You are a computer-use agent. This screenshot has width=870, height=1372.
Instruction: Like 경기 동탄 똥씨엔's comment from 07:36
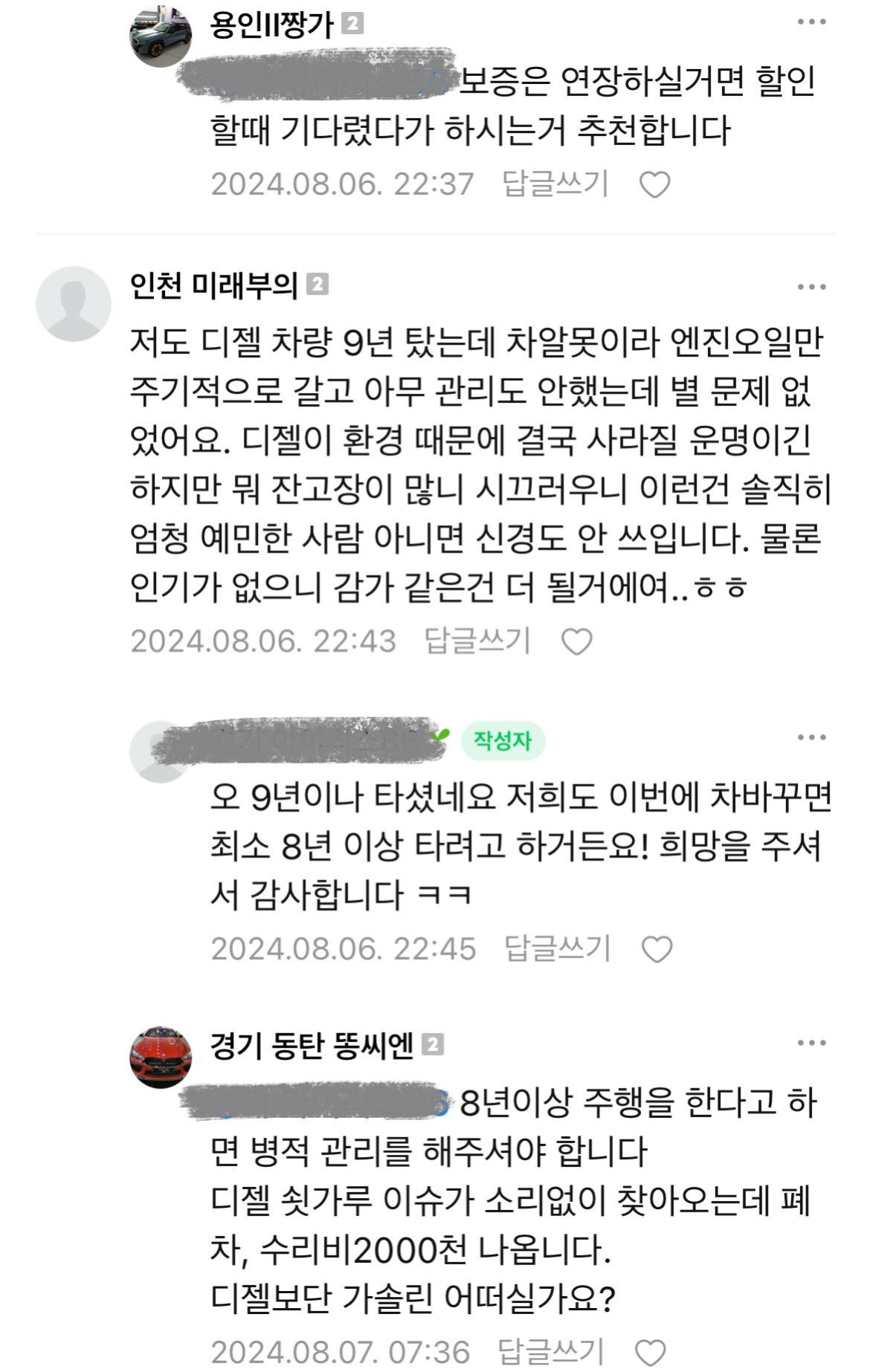[x=650, y=1353]
